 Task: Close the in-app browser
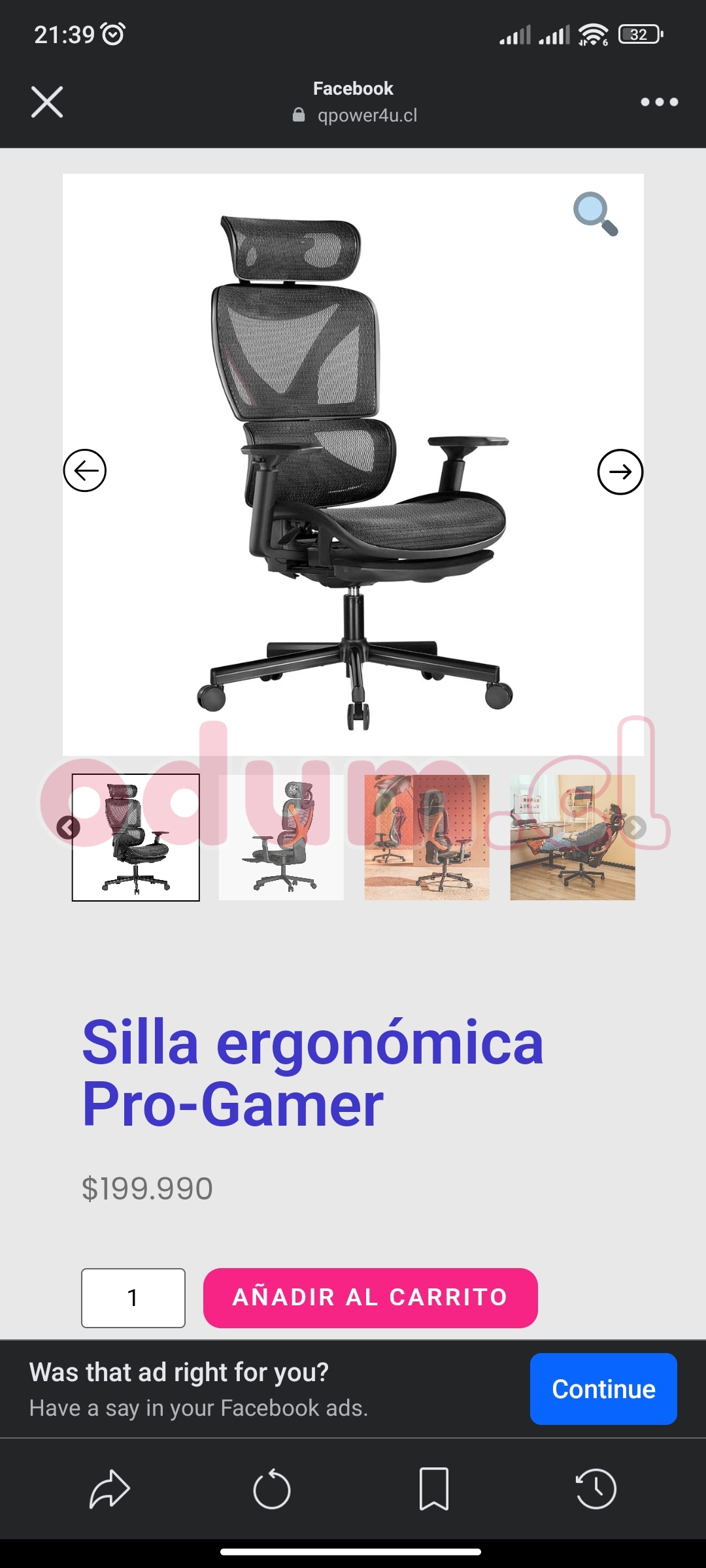click(x=47, y=102)
